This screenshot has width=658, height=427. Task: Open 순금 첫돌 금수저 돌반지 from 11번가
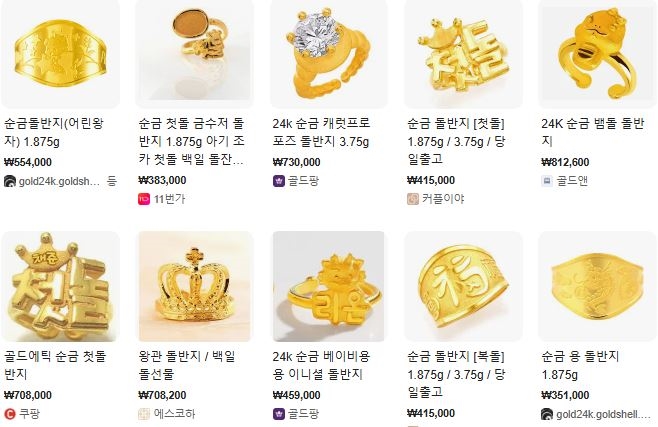[194, 54]
